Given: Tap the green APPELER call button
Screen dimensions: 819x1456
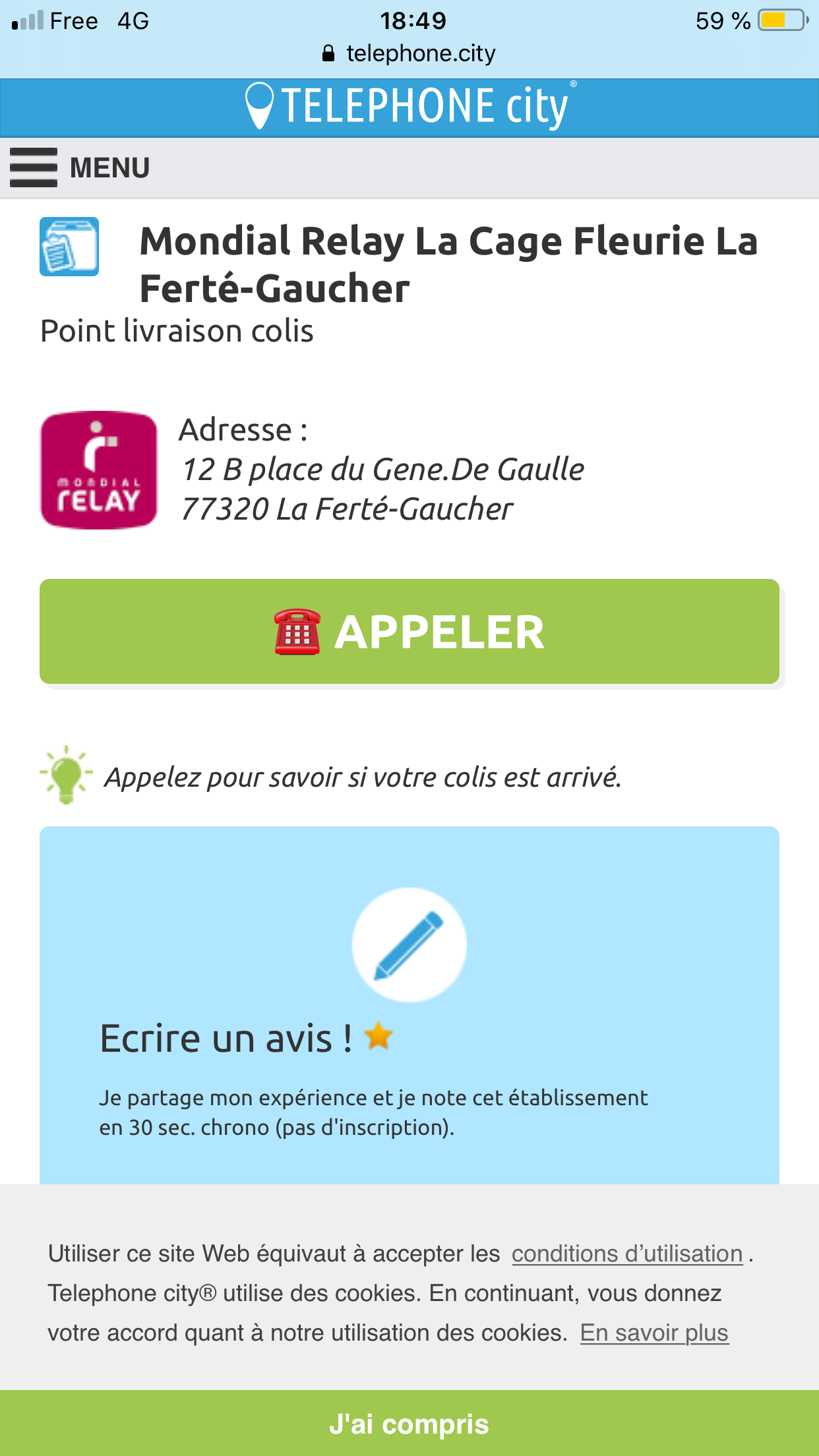Looking at the screenshot, I should [x=409, y=631].
